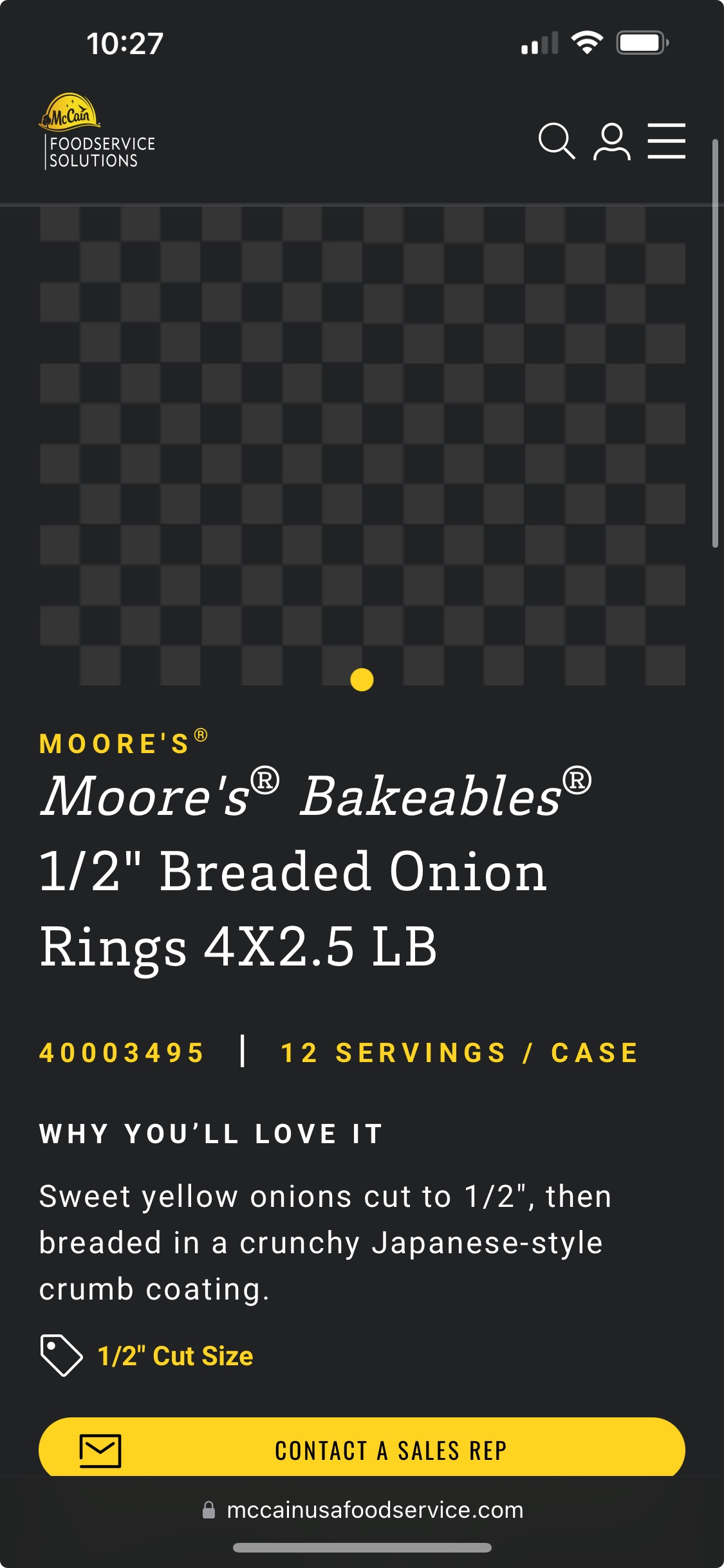Open the product image placeholder
The width and height of the screenshot is (724, 1568).
362,445
